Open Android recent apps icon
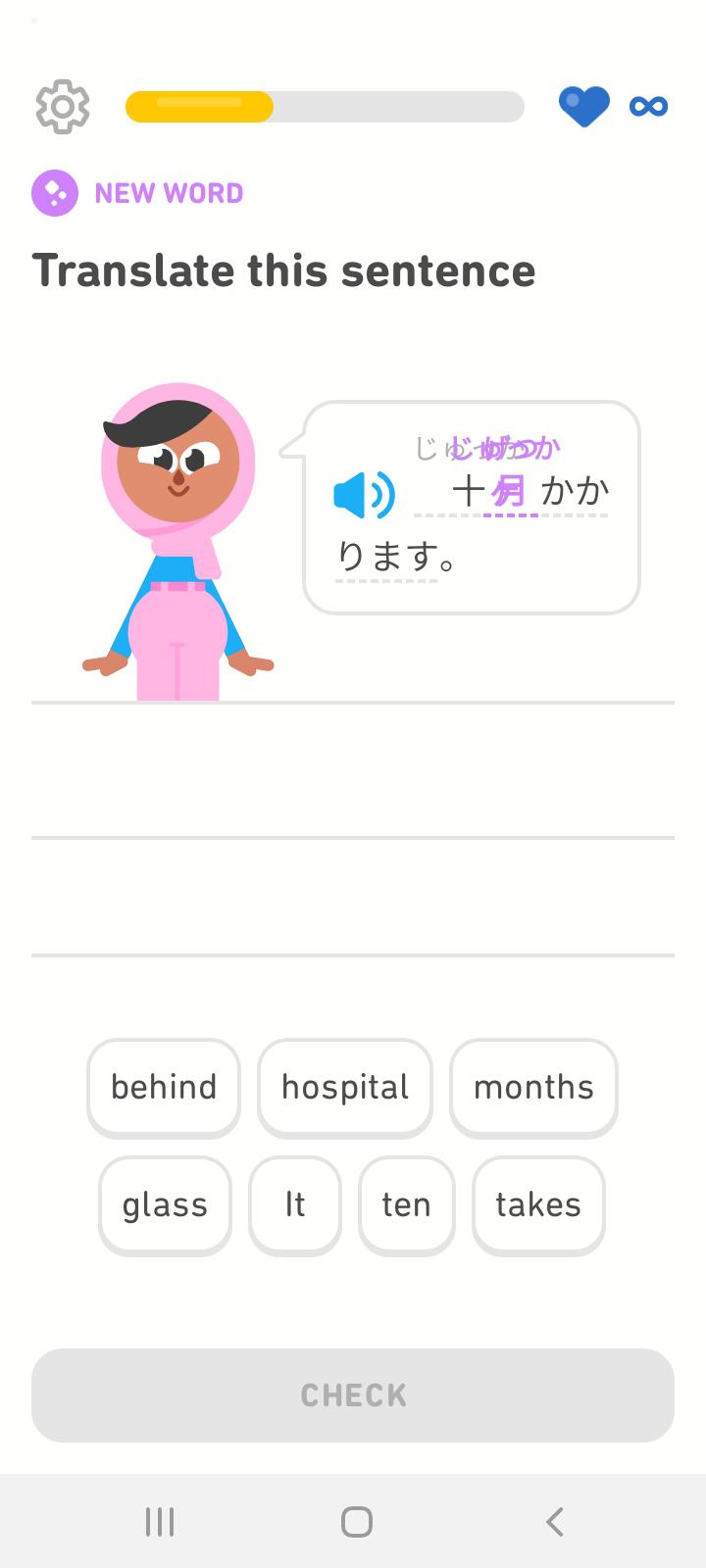The width and height of the screenshot is (706, 1568). (159, 1522)
